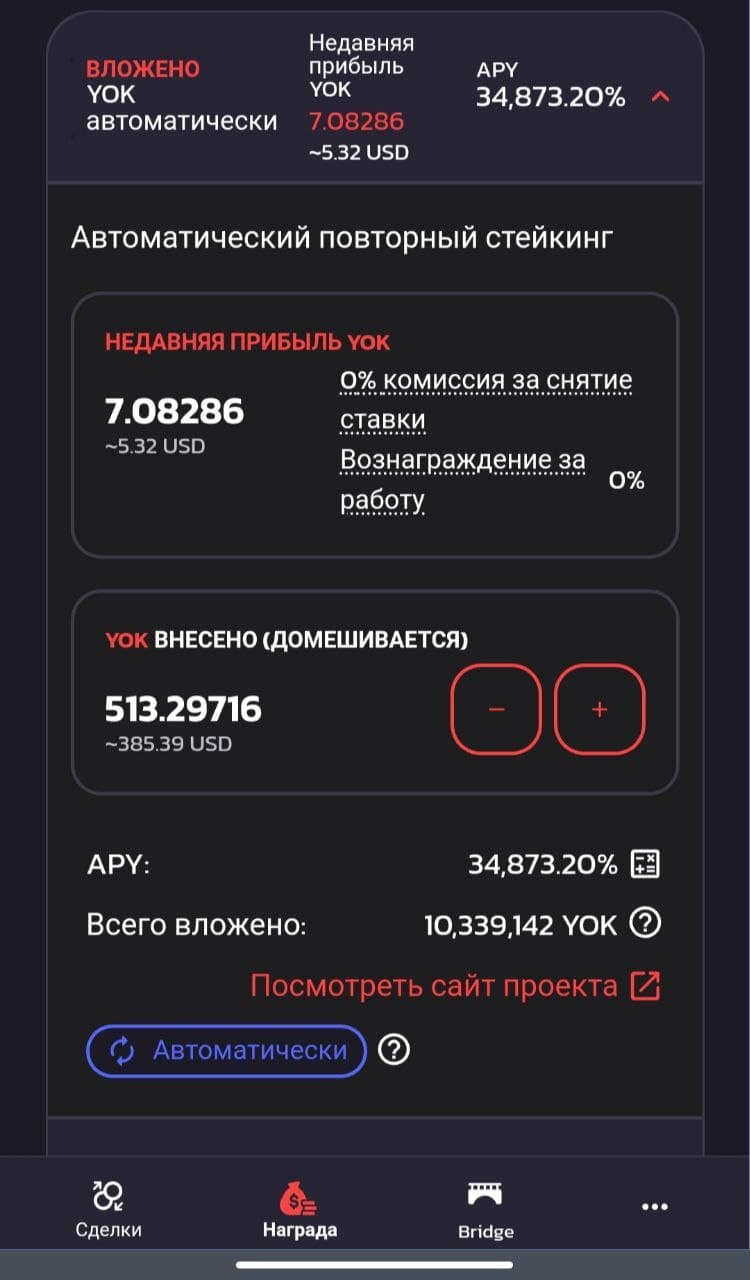Open help icon next to Автоматически

tap(396, 1050)
